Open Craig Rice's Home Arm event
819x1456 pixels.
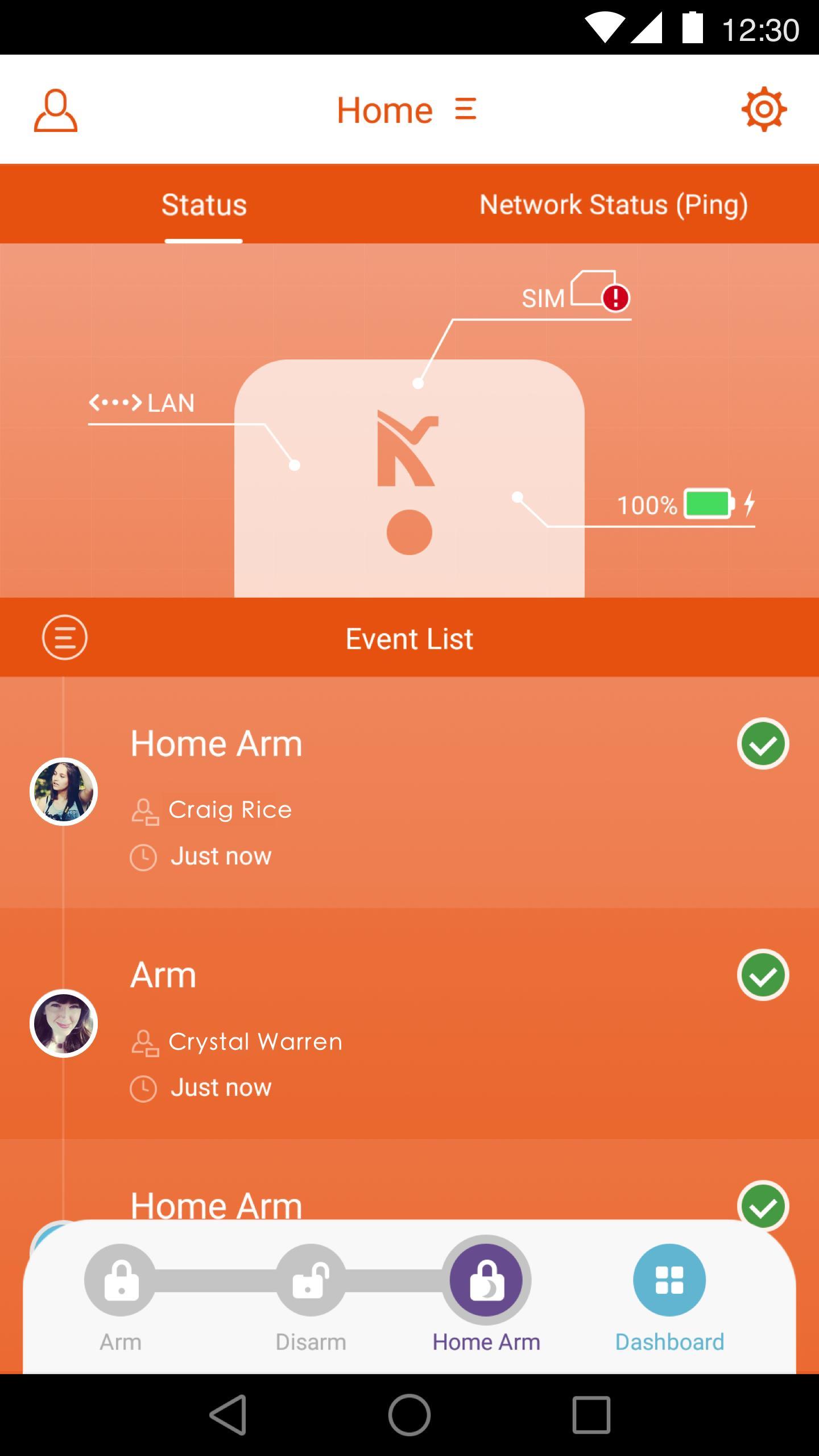point(409,792)
